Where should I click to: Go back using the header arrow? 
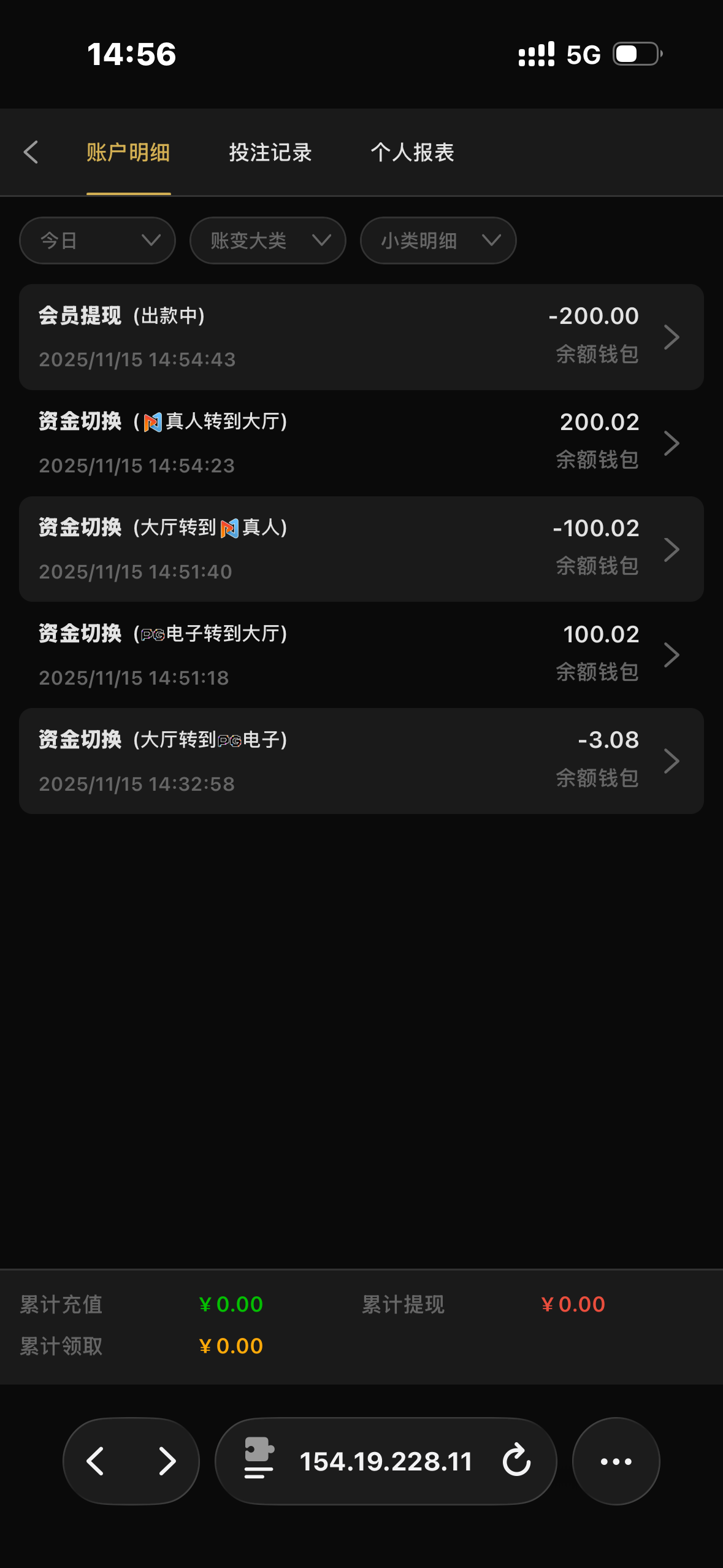(x=31, y=152)
